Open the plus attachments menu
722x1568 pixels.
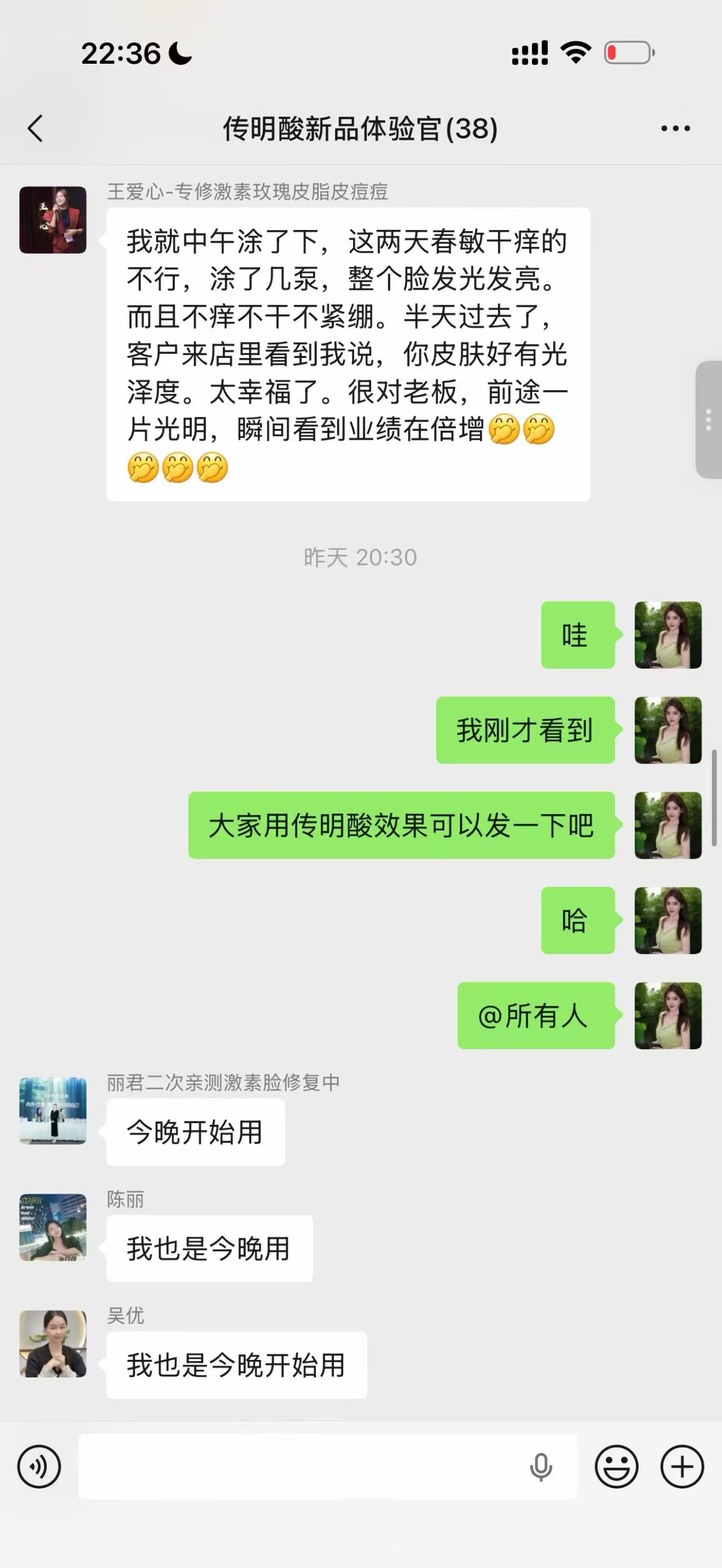pyautogui.click(x=682, y=1467)
